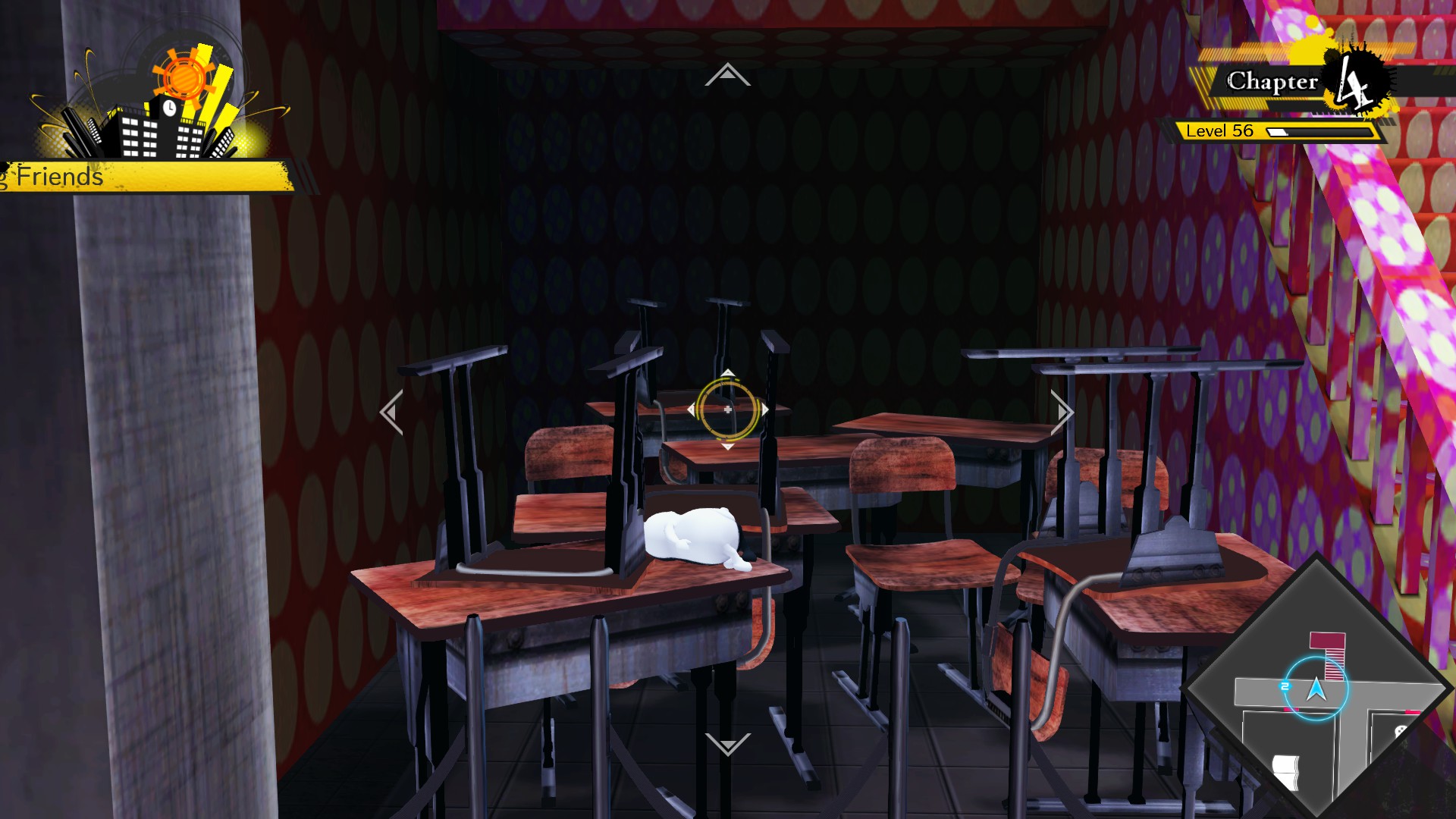Tap the downward look arrow

[727, 744]
